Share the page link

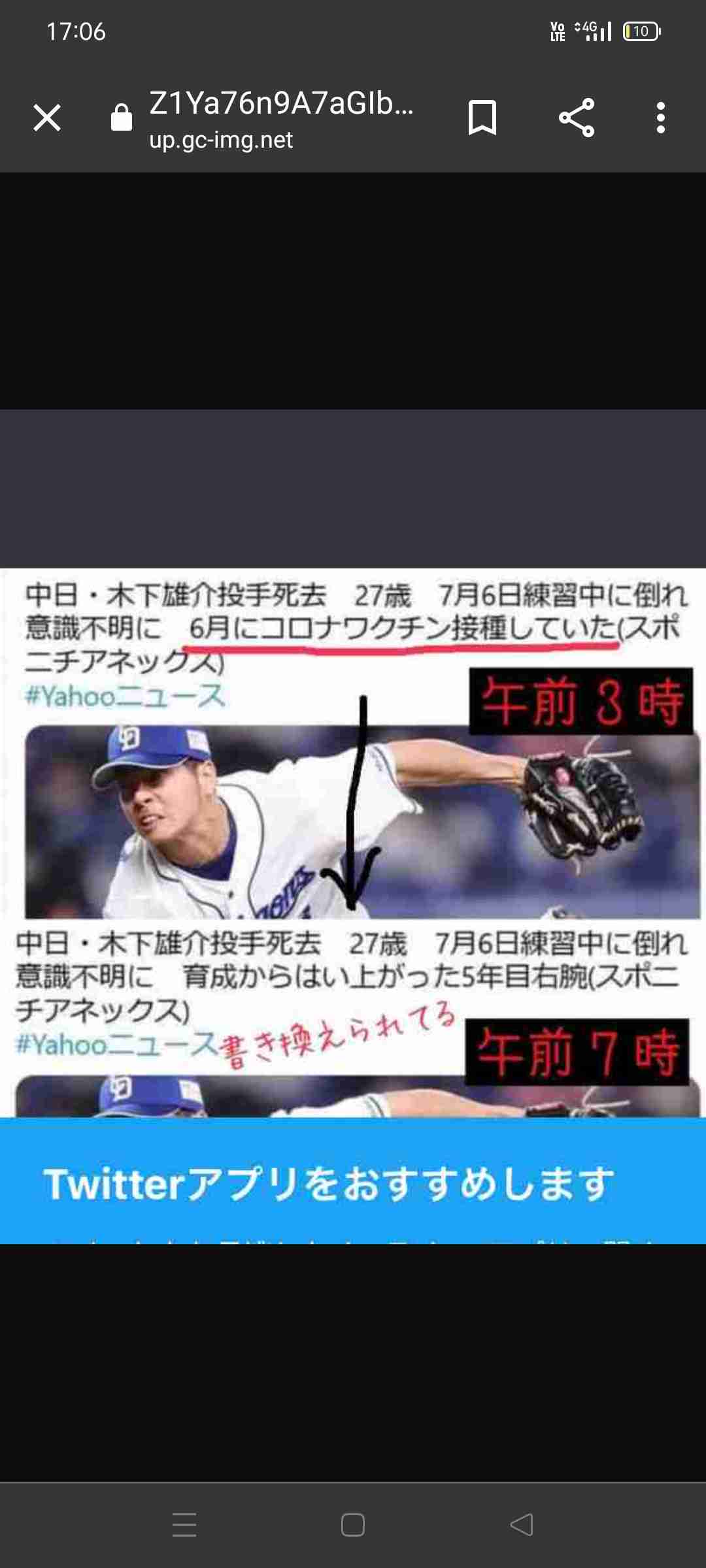click(x=577, y=118)
